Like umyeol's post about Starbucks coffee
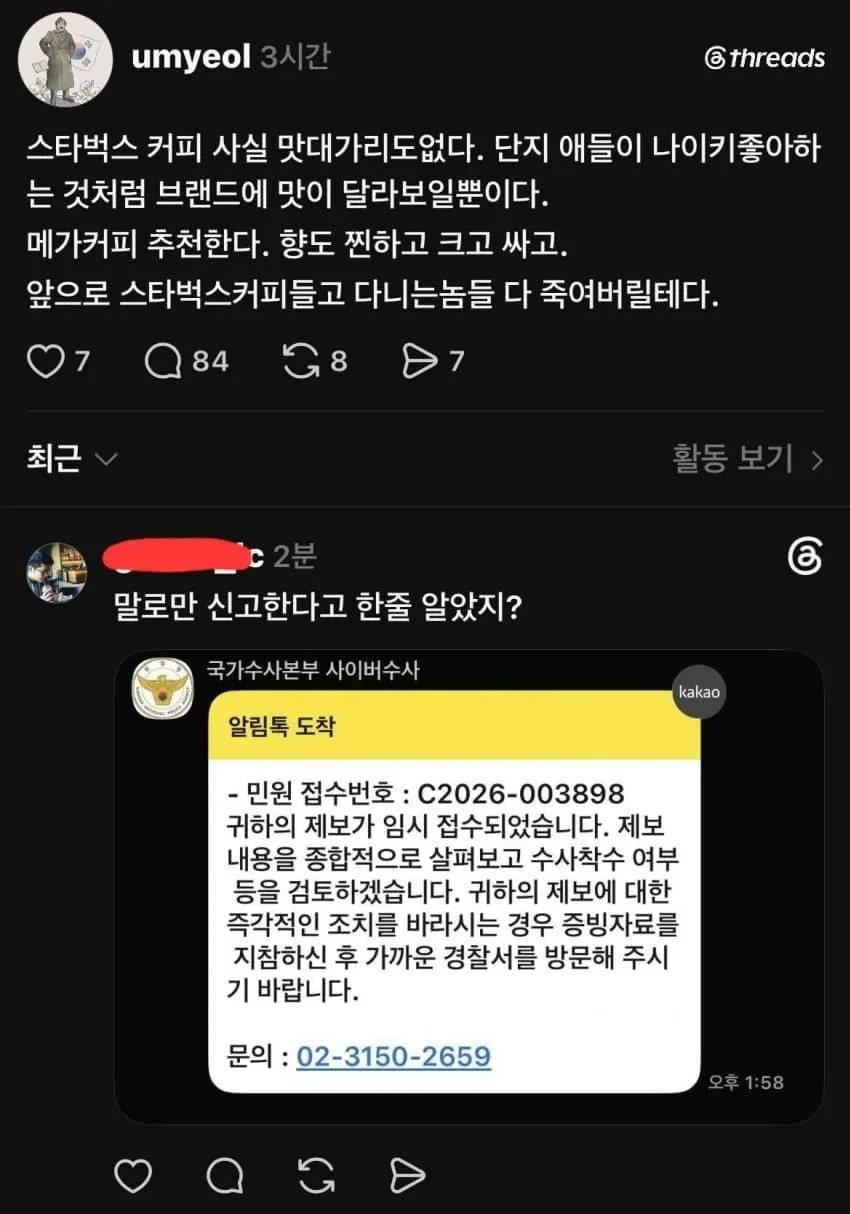850x1214 pixels. pos(44,361)
